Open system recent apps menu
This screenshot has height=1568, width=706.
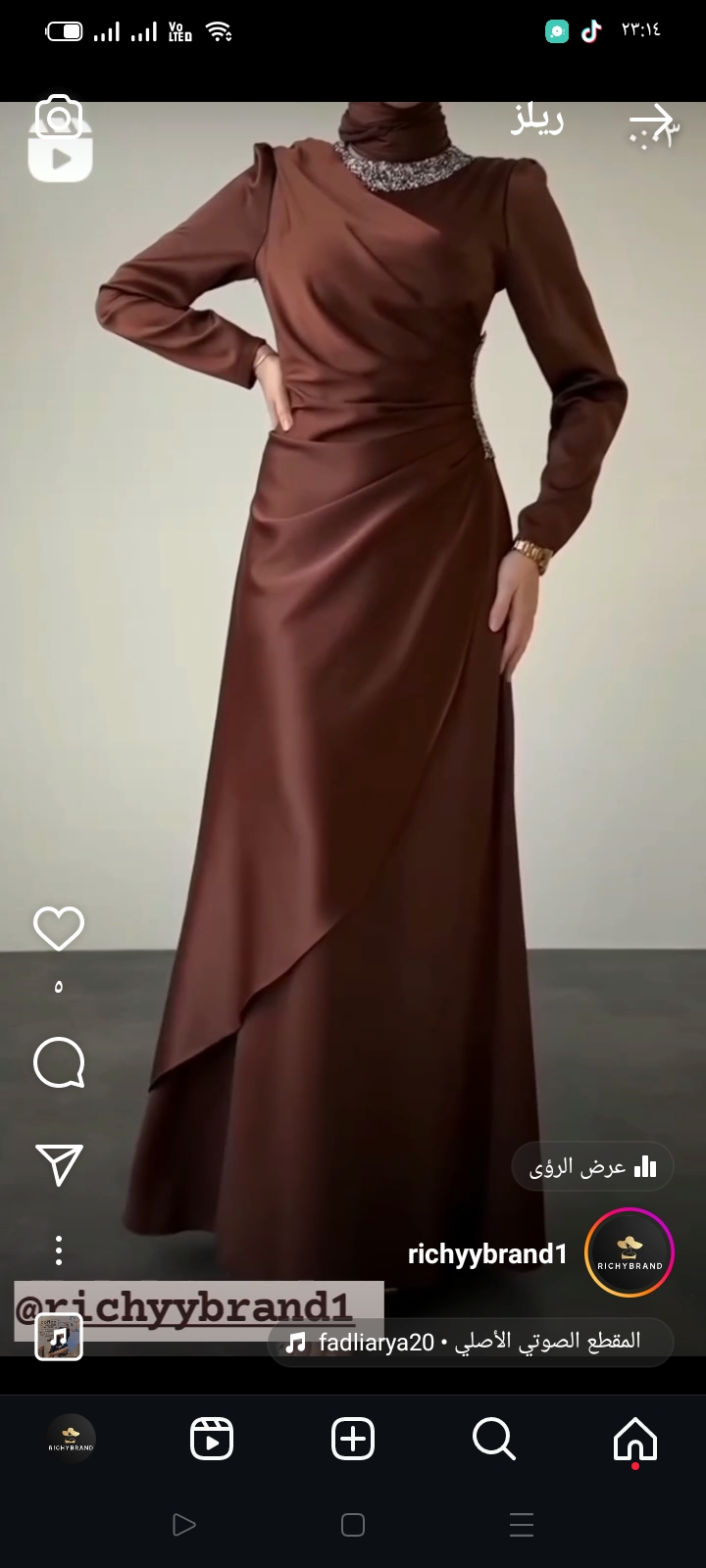pos(522,1525)
